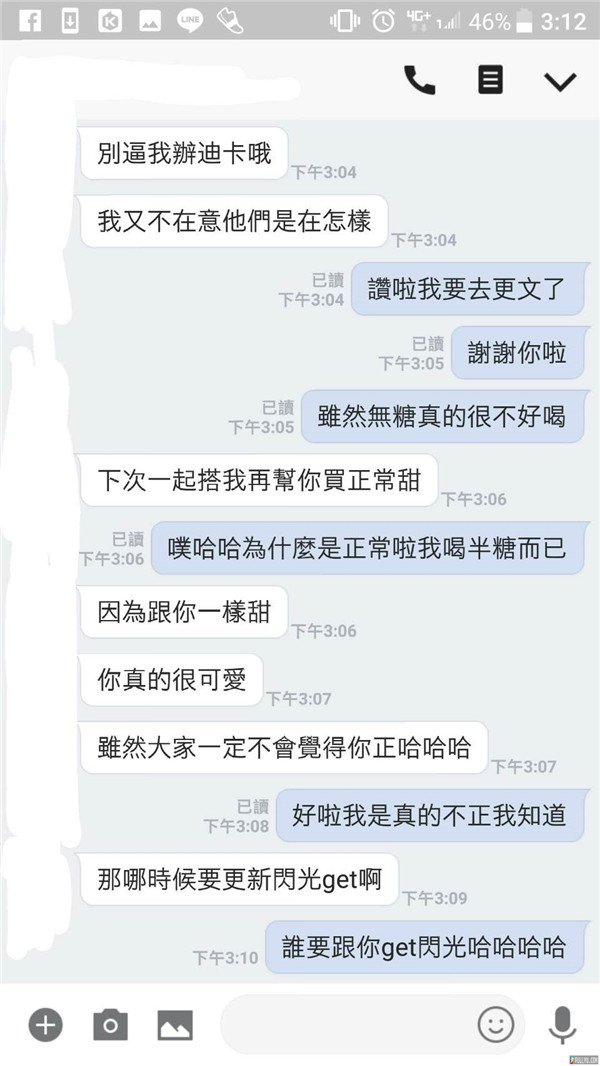Open the plus attachment menu

tap(45, 1024)
